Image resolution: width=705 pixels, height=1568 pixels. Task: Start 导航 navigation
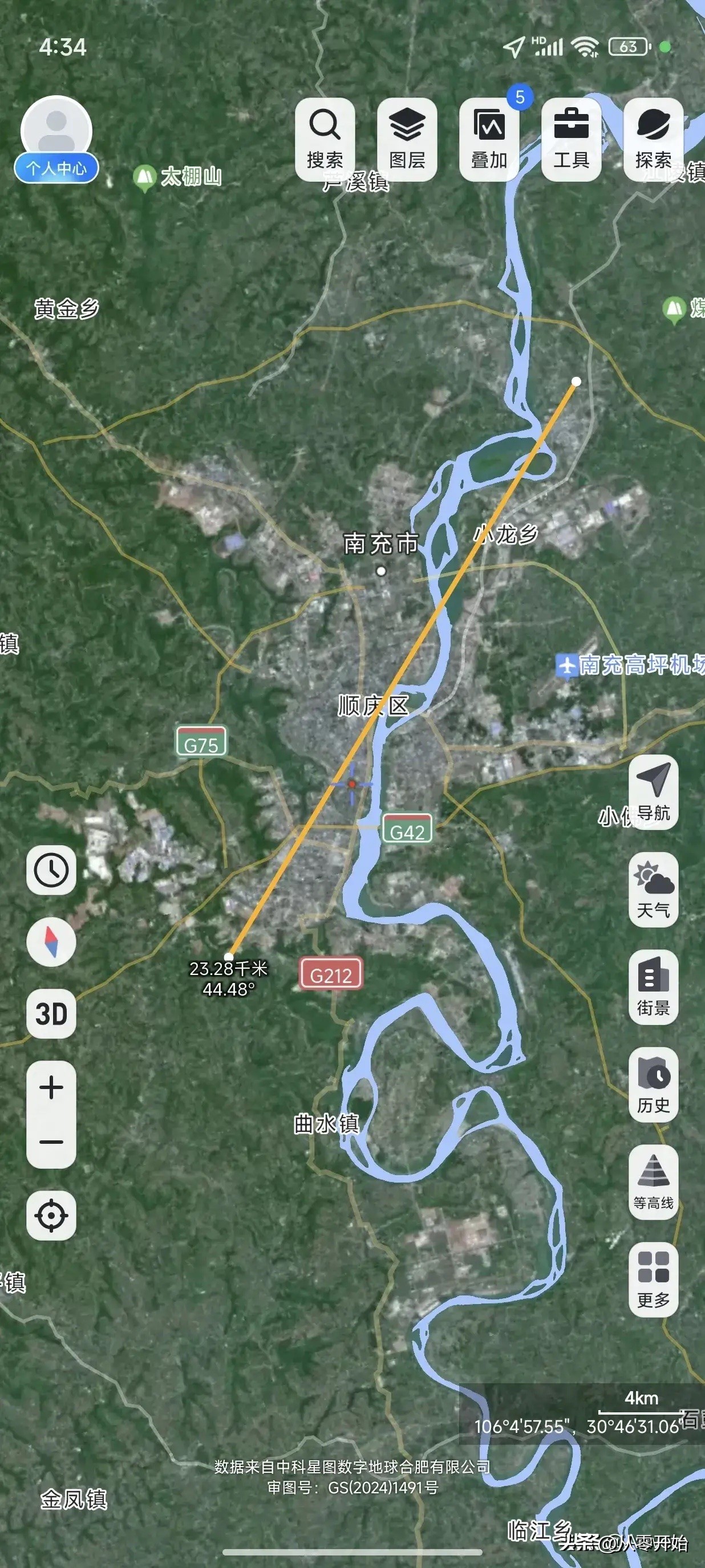click(x=653, y=792)
